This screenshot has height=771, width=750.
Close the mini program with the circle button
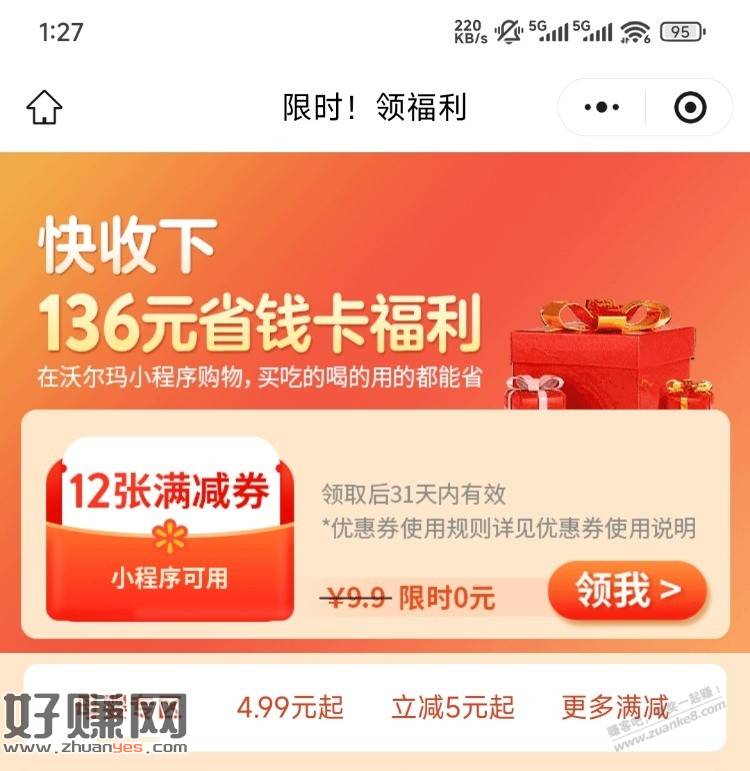pos(690,107)
